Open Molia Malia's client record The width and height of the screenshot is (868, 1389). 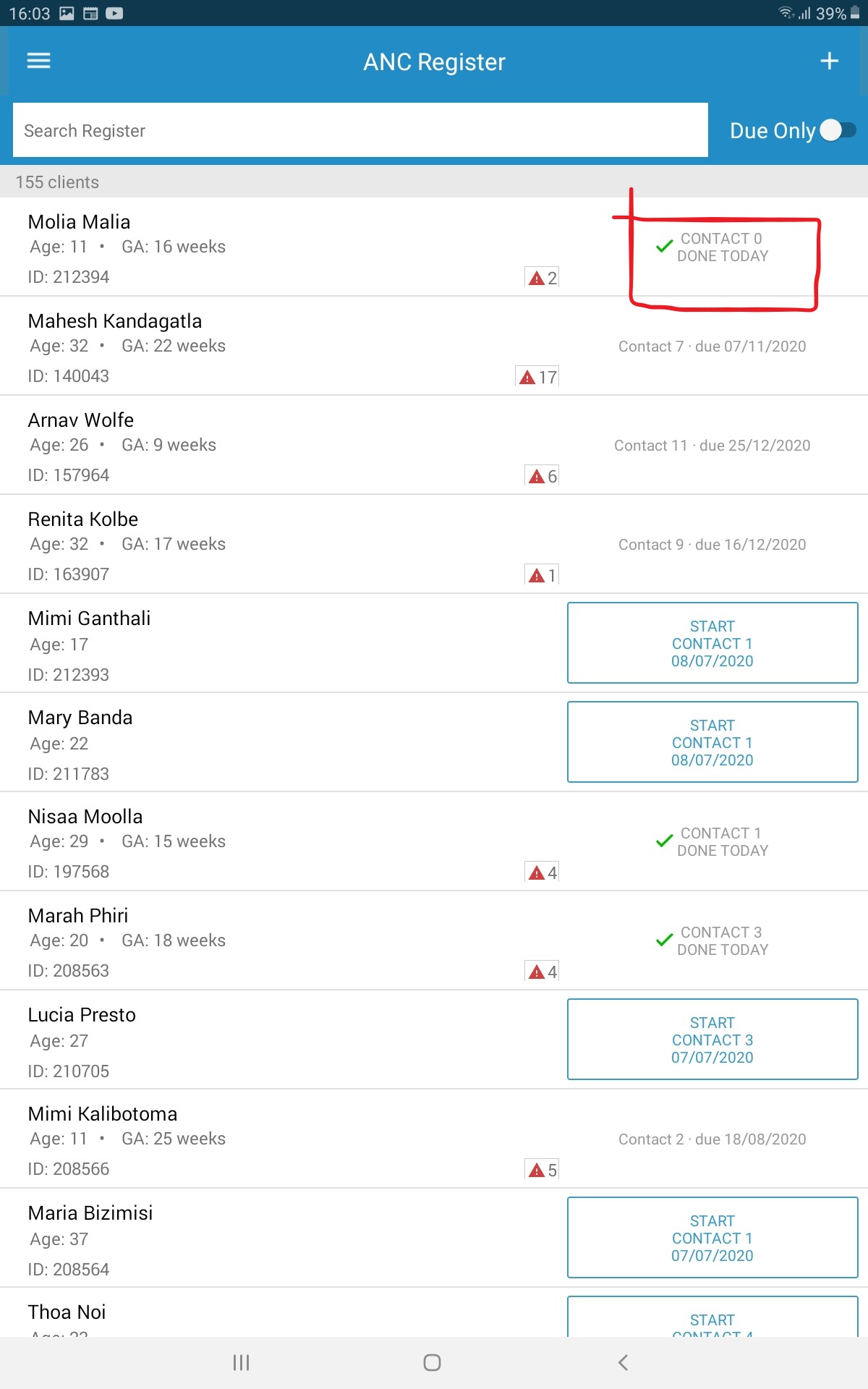coord(80,222)
